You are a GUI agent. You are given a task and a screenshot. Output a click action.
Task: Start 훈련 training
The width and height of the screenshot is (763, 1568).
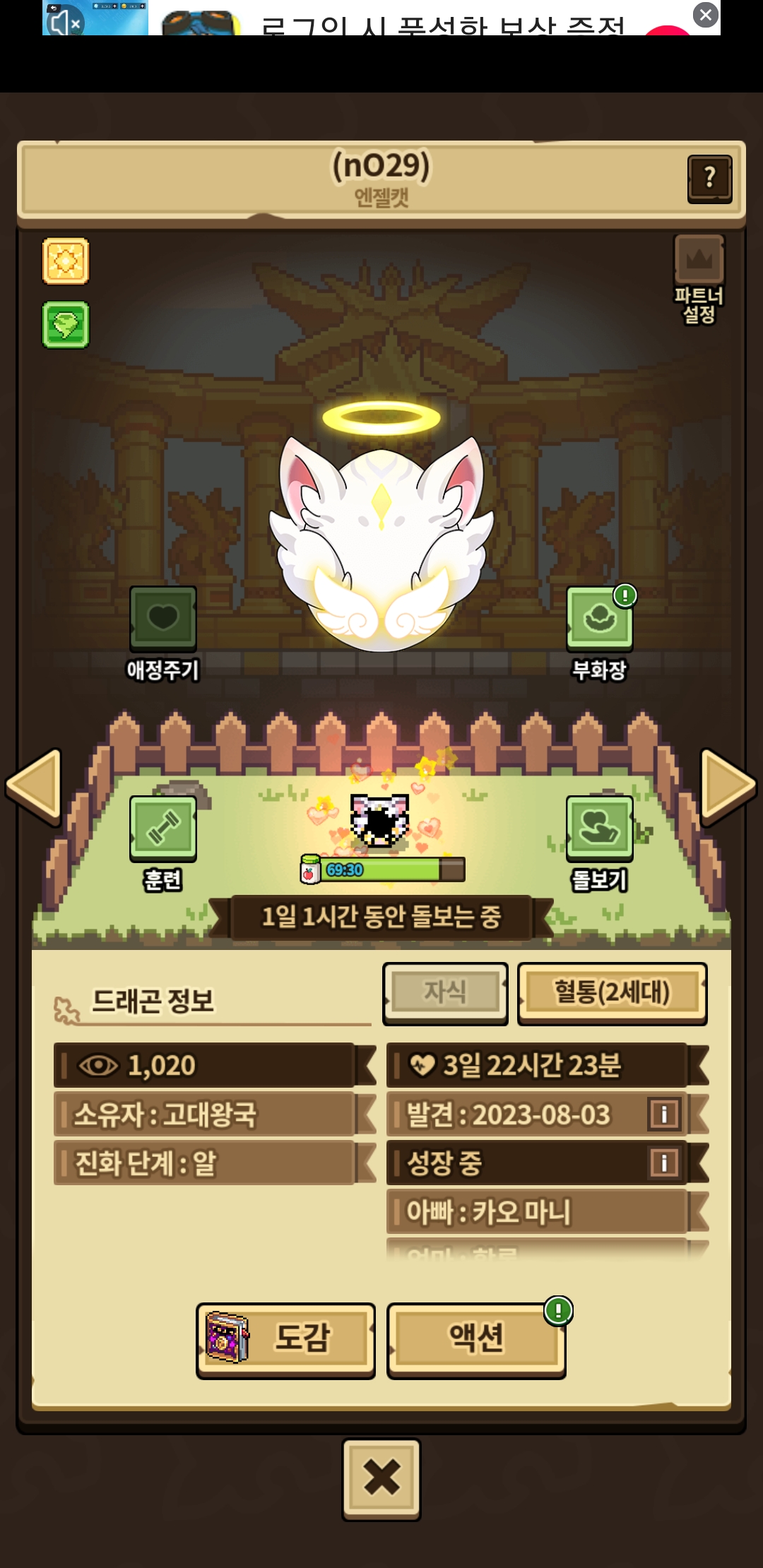pos(163,844)
